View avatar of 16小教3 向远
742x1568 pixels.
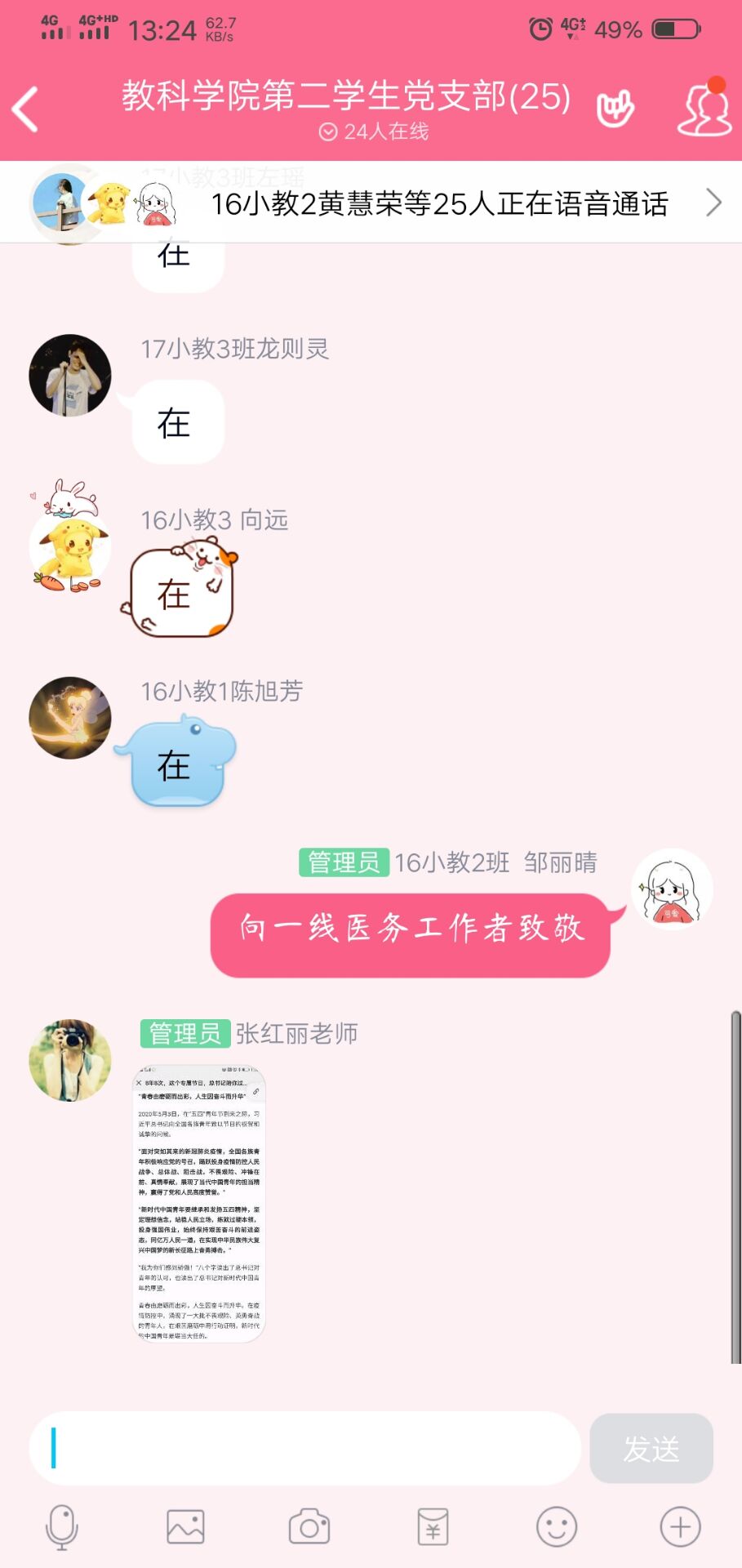coord(70,547)
